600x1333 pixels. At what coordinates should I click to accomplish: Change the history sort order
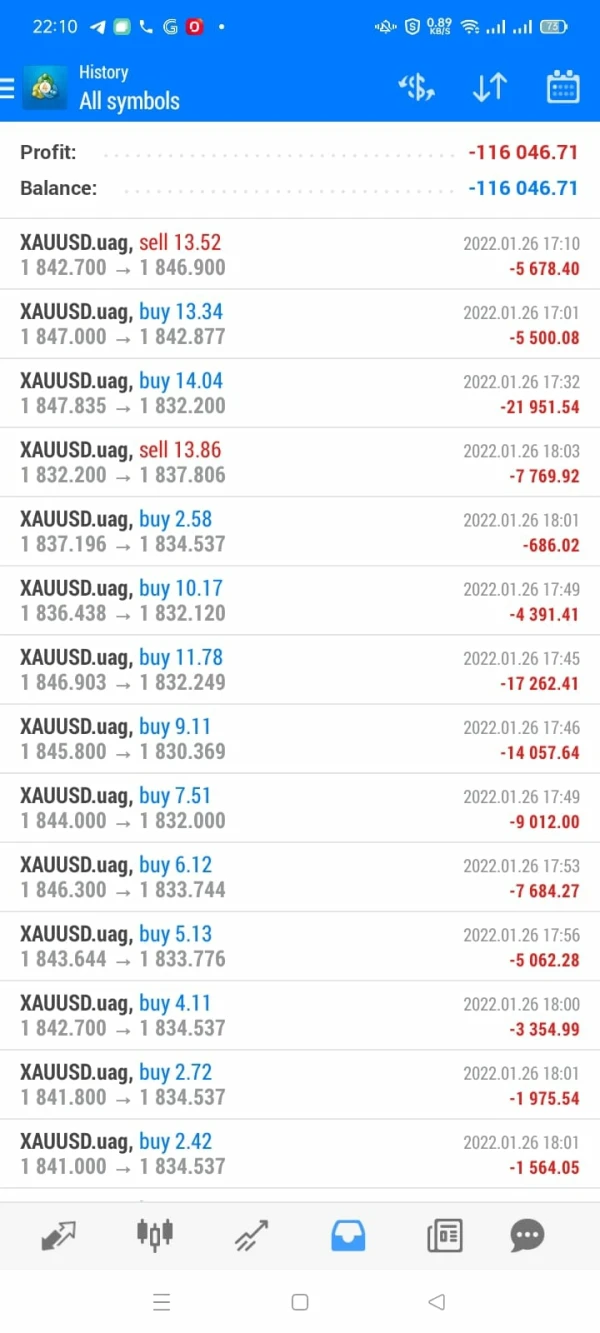490,88
